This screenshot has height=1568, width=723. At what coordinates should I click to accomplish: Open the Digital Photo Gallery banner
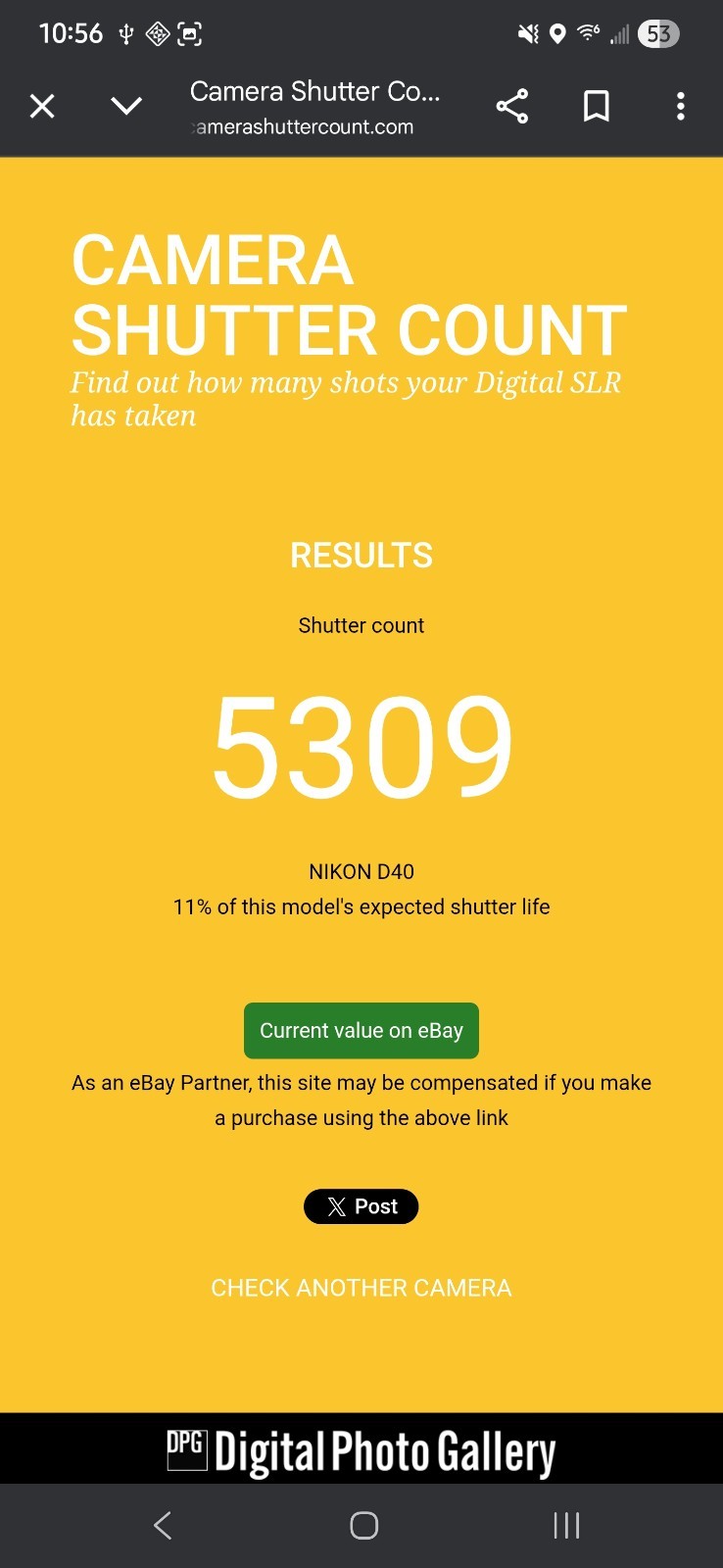[361, 1450]
